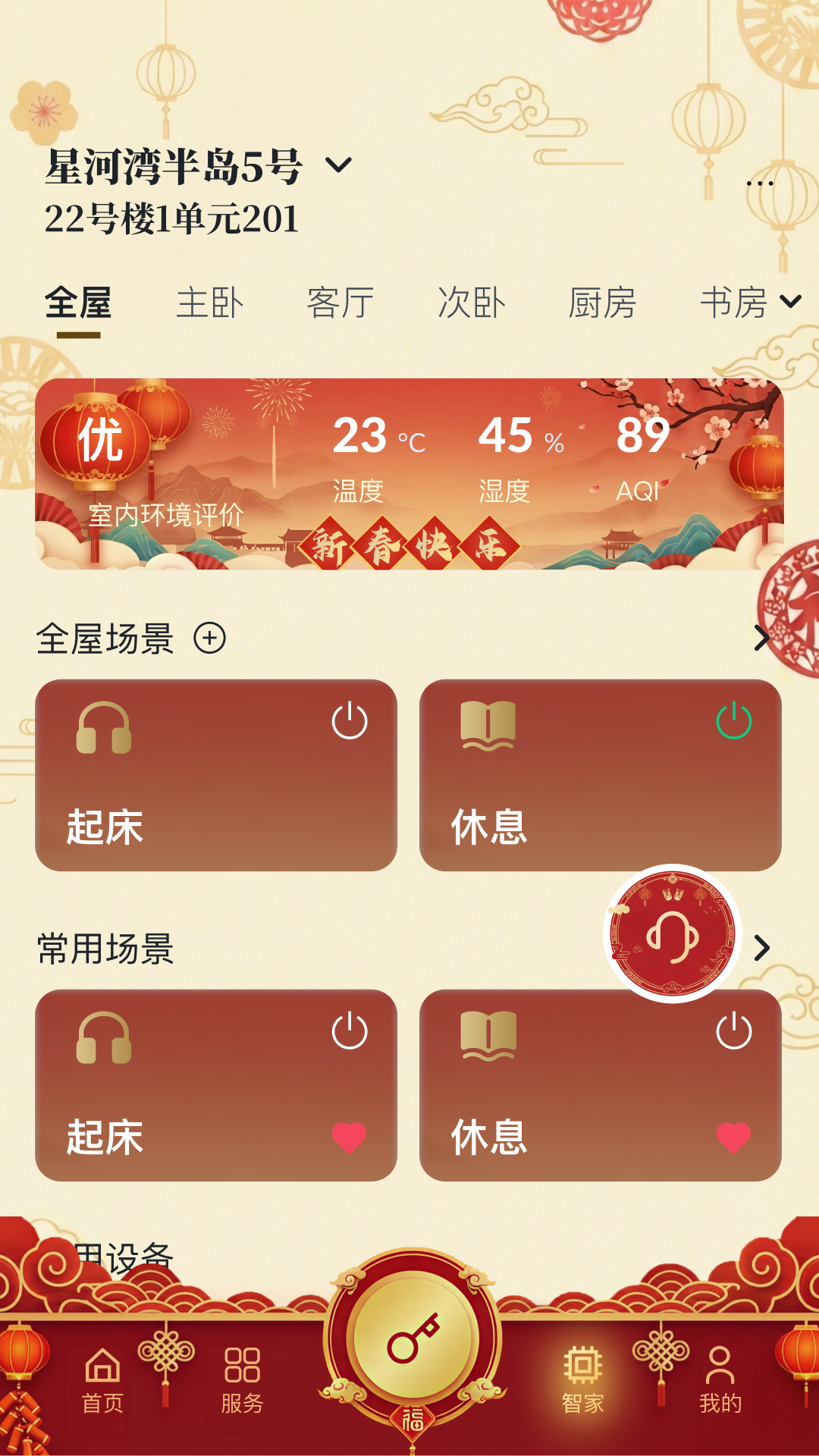
Task: Select the 厨房 room tab
Action: pos(603,302)
